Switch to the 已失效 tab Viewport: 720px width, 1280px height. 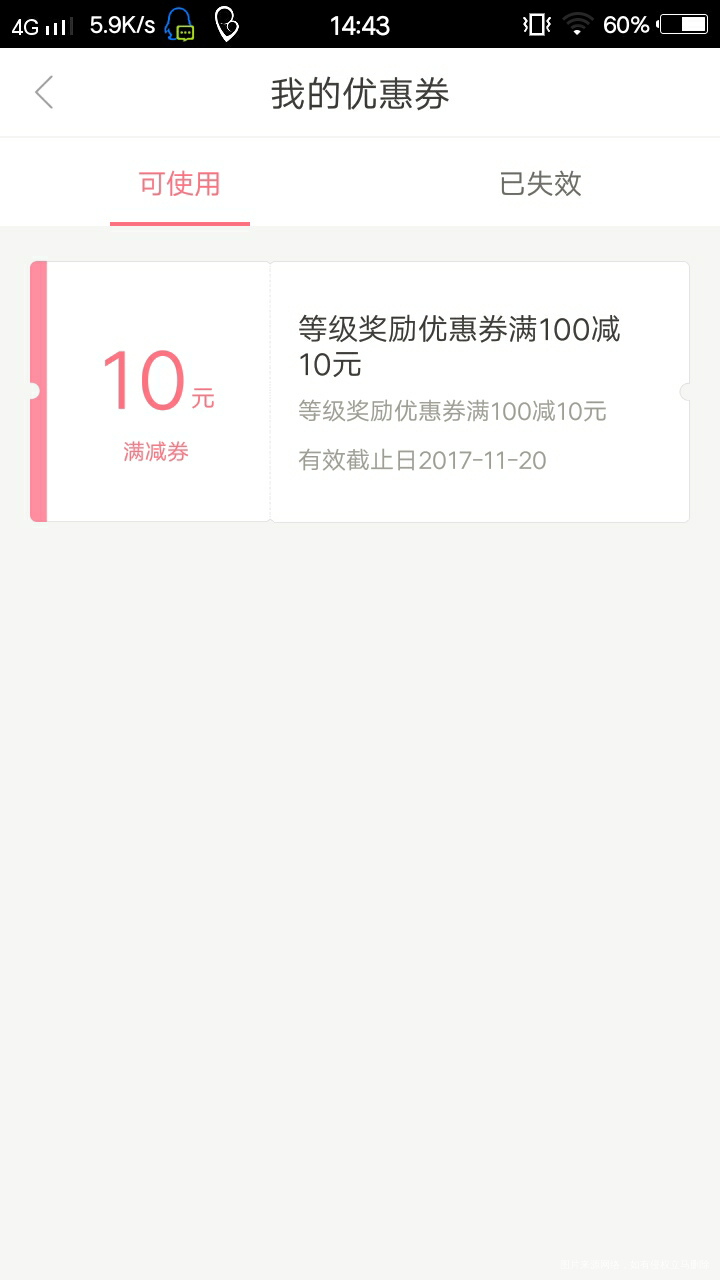pyautogui.click(x=540, y=184)
